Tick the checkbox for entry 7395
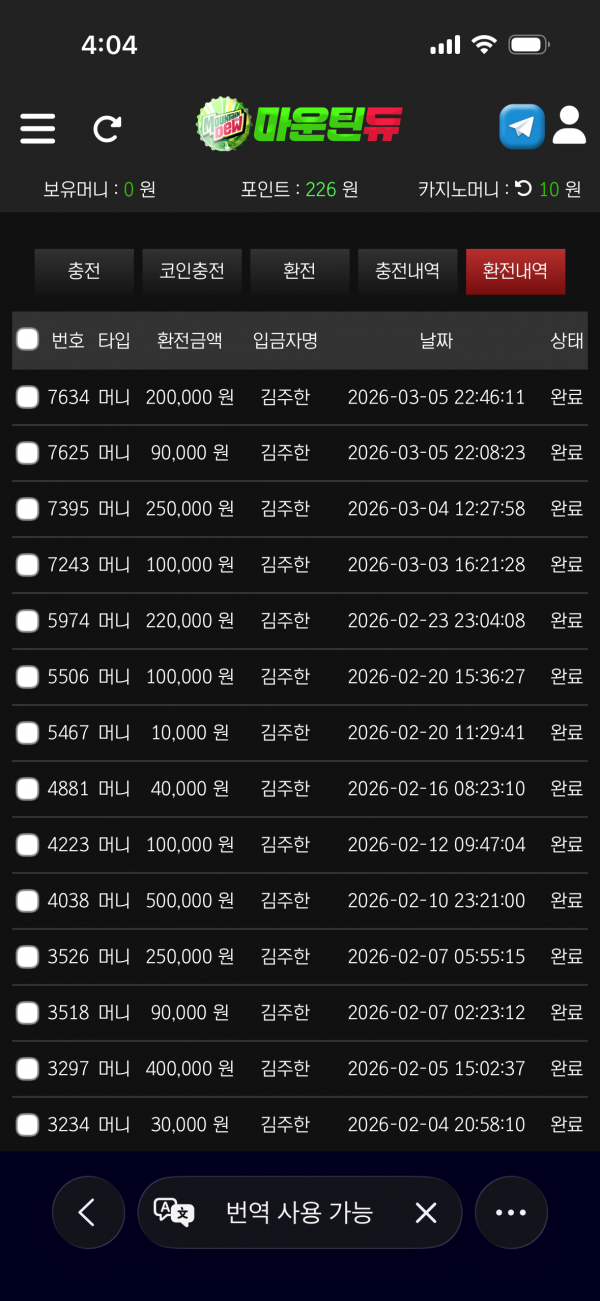The image size is (600, 1301). click(28, 509)
